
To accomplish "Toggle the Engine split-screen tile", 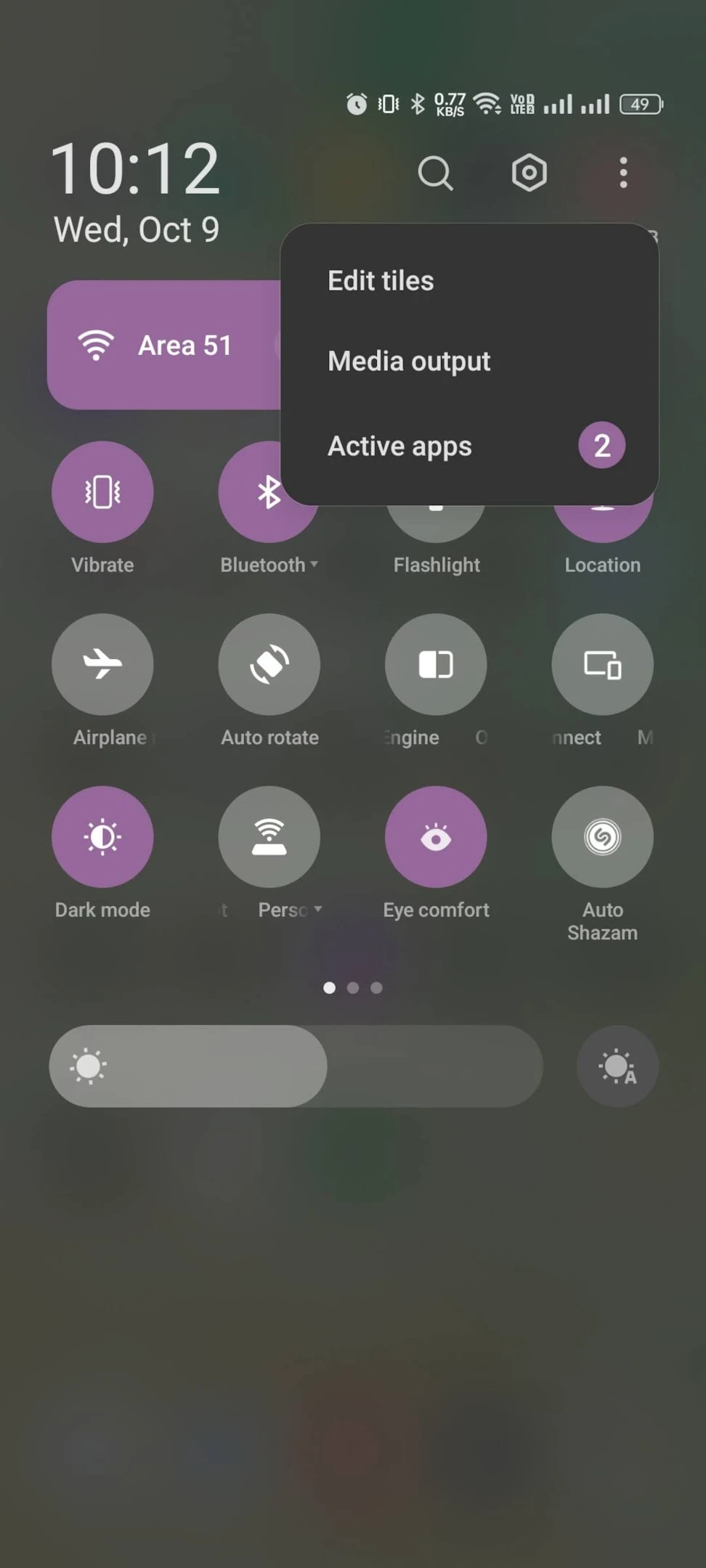I will click(x=436, y=664).
